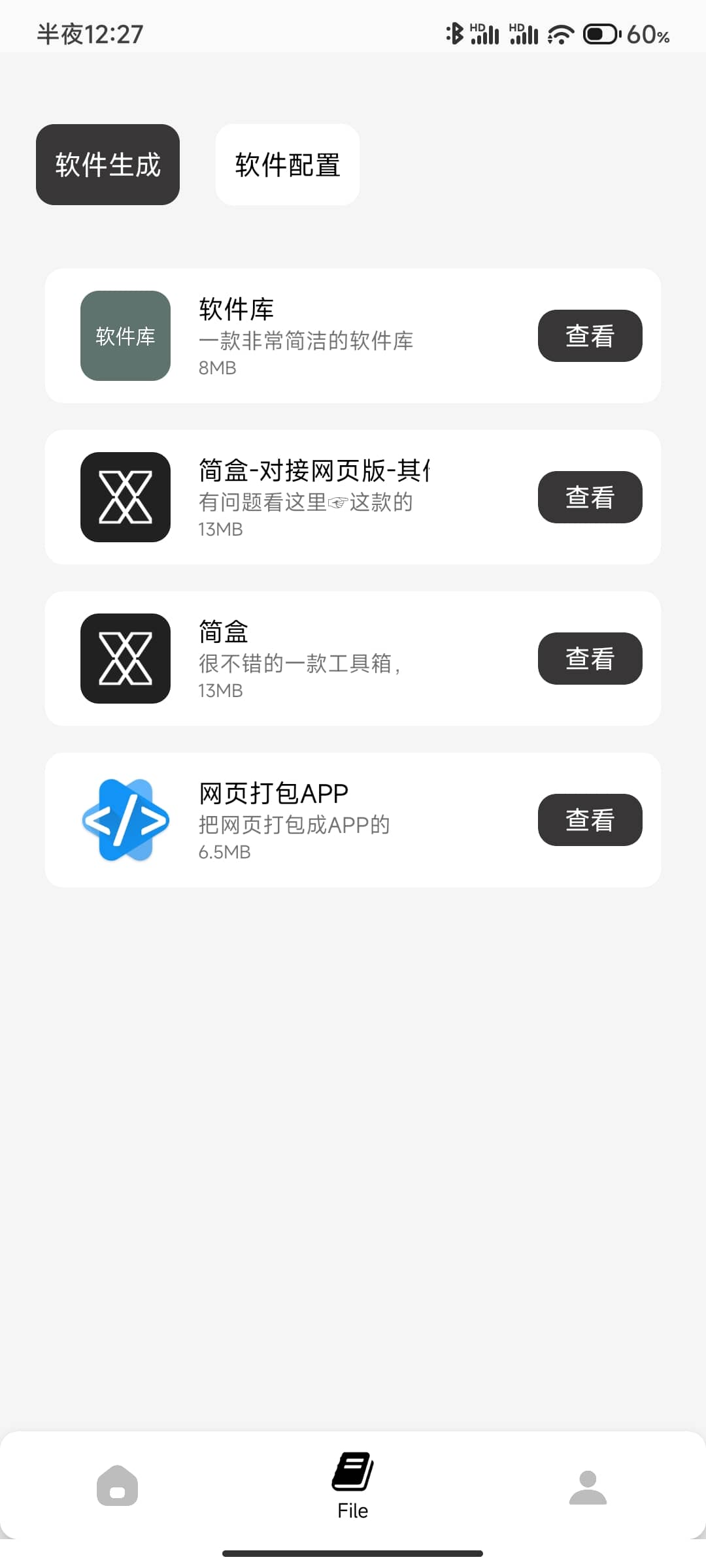Tap 查看 for the 简盒 toolbox app
706x1568 pixels.
coord(590,659)
